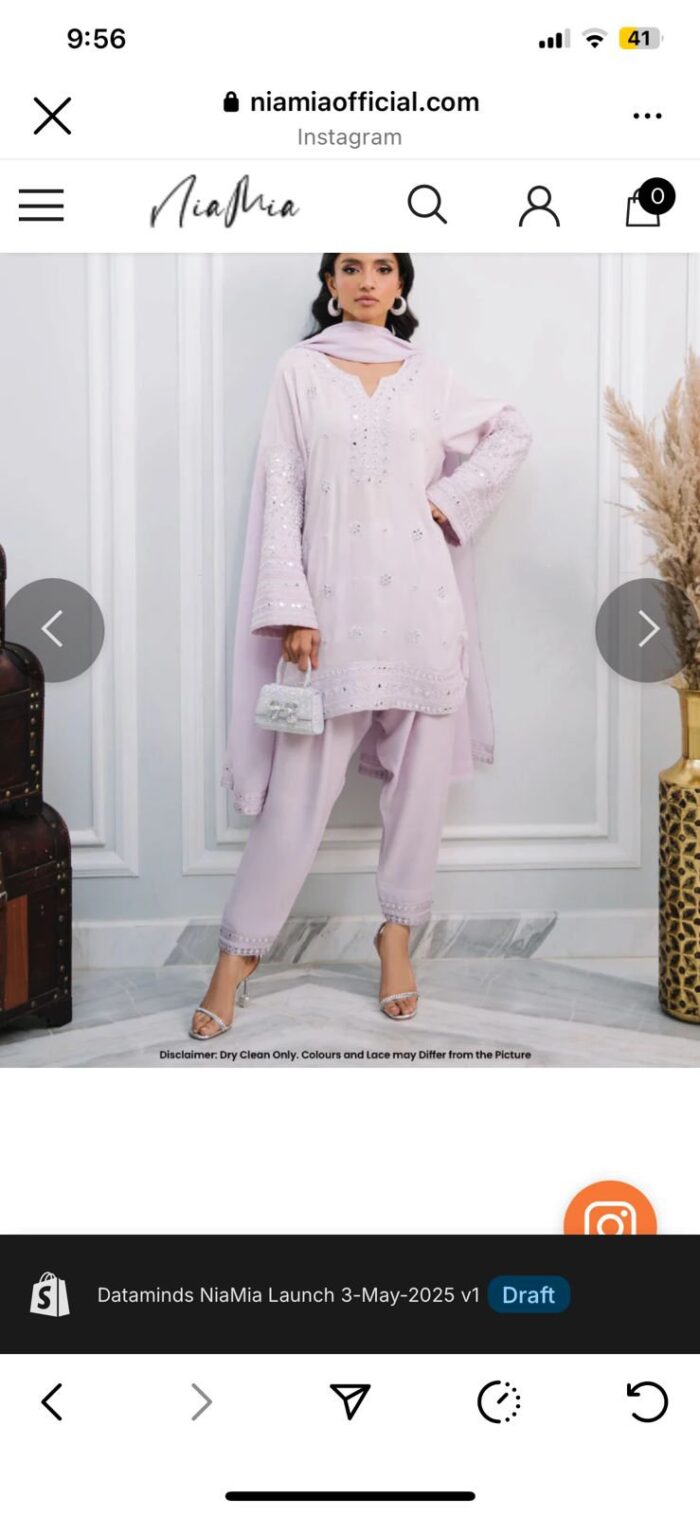Screen dimensions: 700x1516
Task: Open the shopping bag
Action: tap(645, 205)
